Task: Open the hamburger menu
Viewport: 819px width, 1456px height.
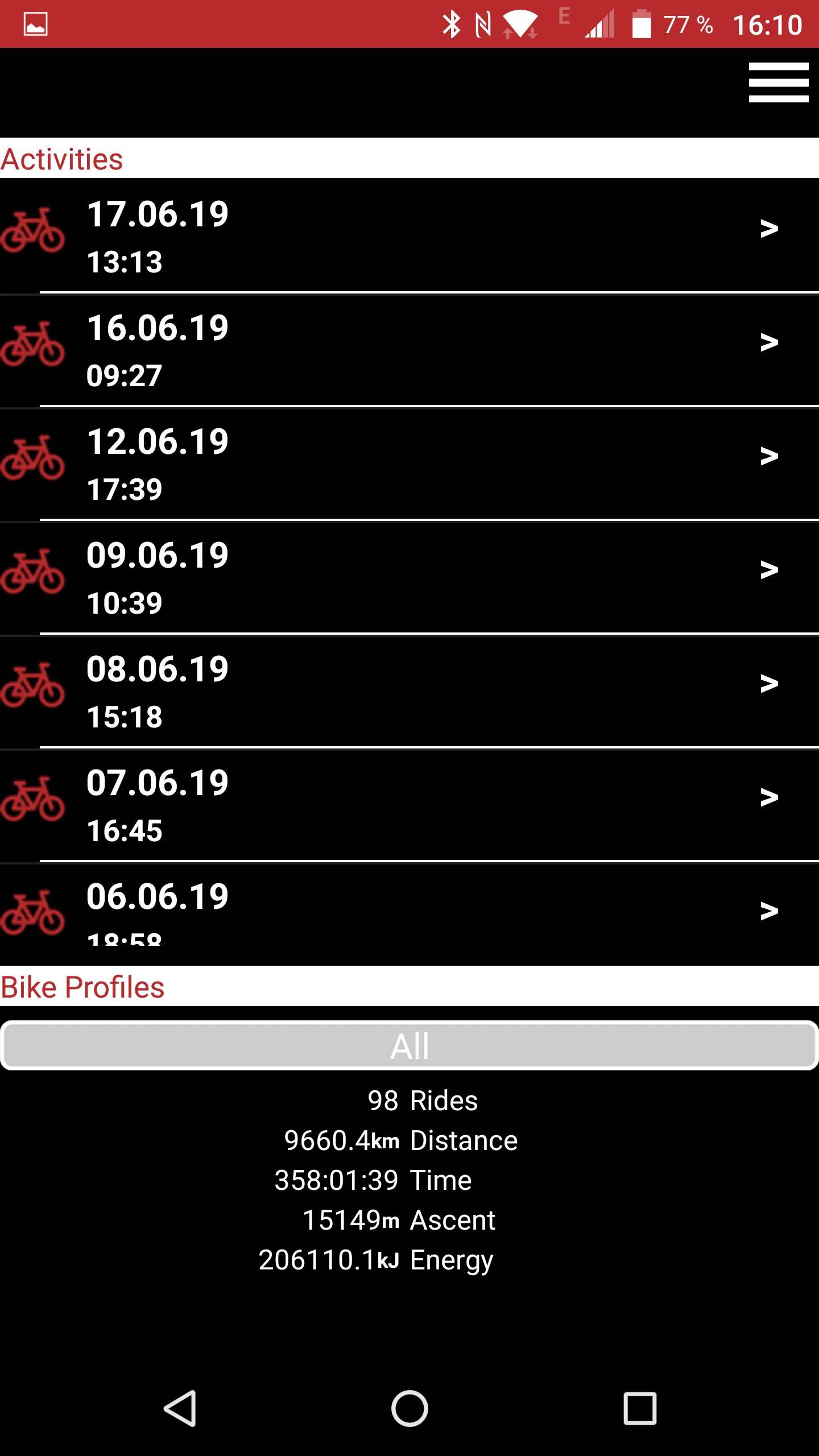Action: pyautogui.click(x=778, y=82)
